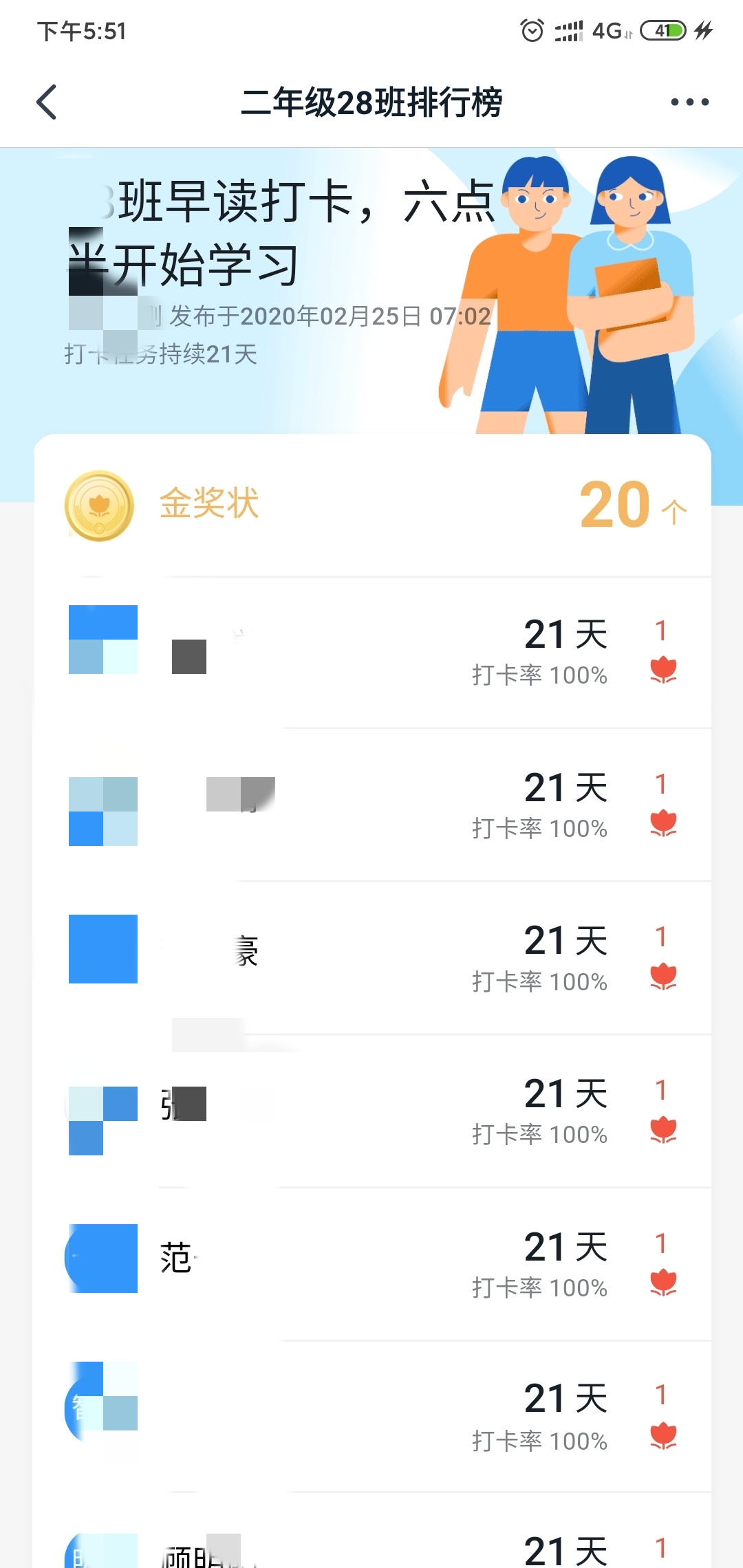Open the ranking row for 范
This screenshot has height=1568, width=743.
pyautogui.click(x=372, y=1264)
